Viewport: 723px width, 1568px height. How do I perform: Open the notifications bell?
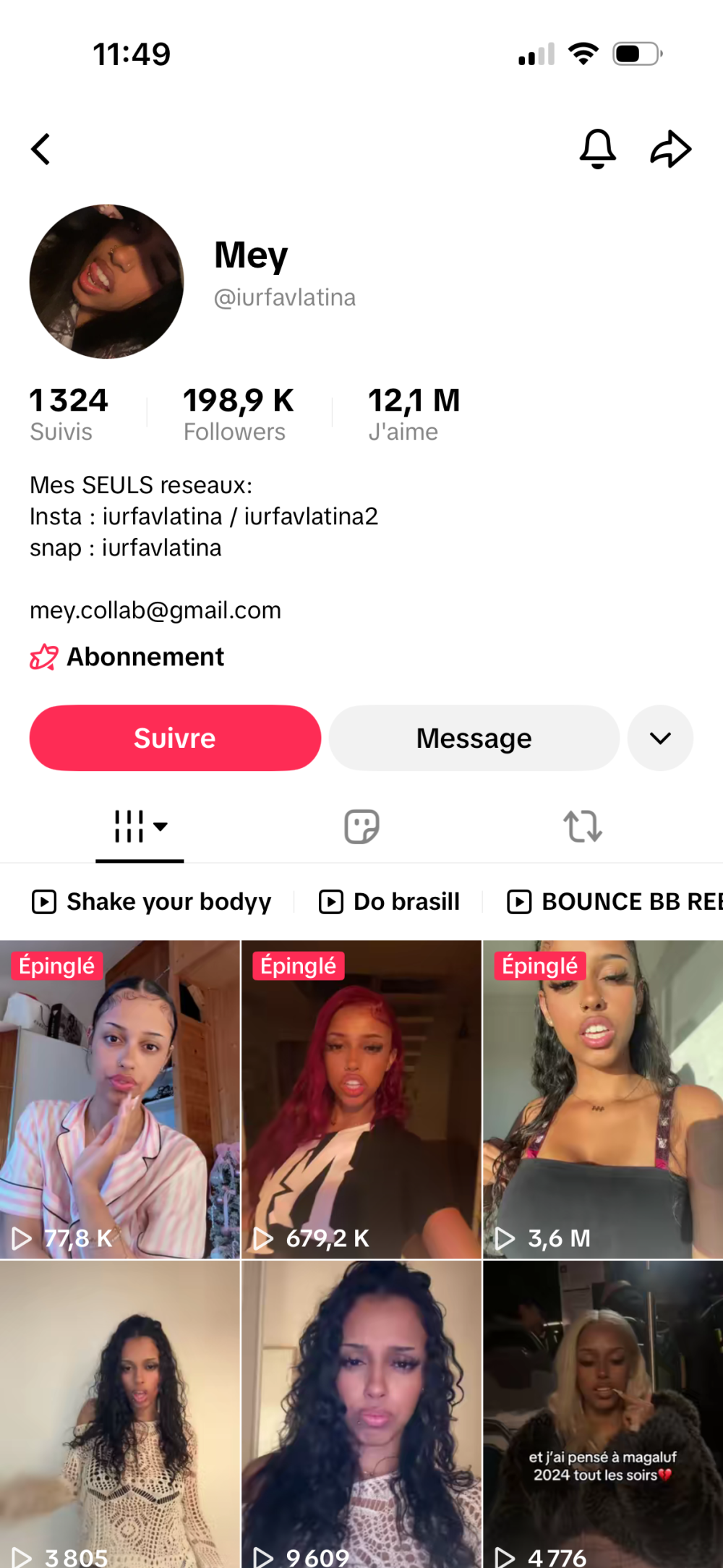597,149
